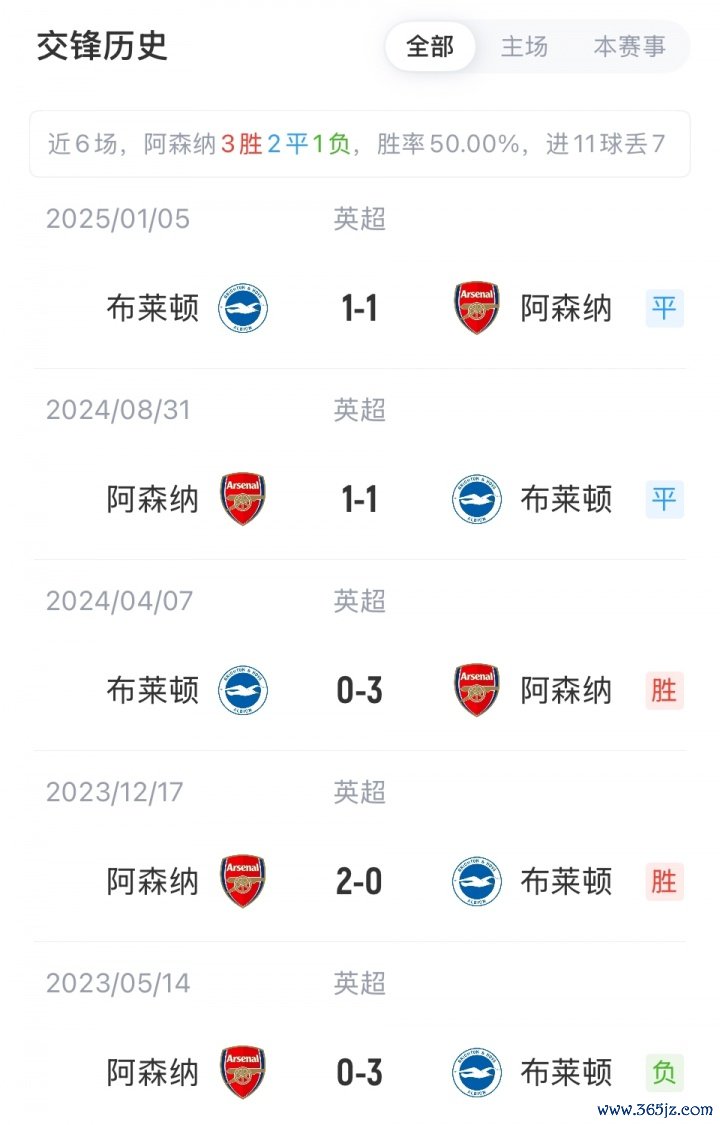Select the 主场 filter tab
Image resolution: width=720 pixels, height=1125 pixels.
pyautogui.click(x=524, y=46)
